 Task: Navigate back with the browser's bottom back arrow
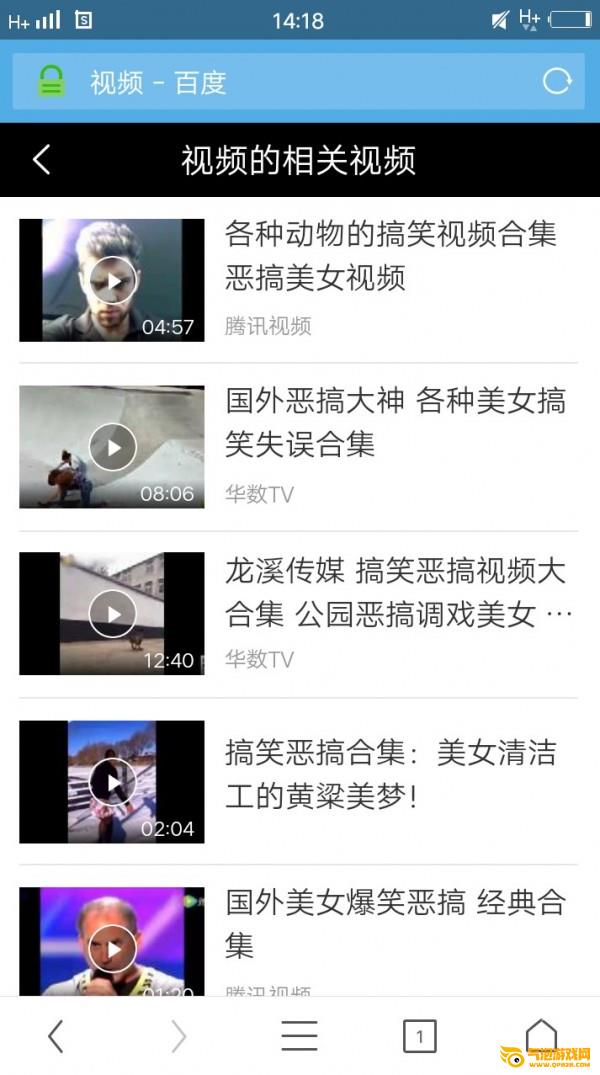(56, 1036)
